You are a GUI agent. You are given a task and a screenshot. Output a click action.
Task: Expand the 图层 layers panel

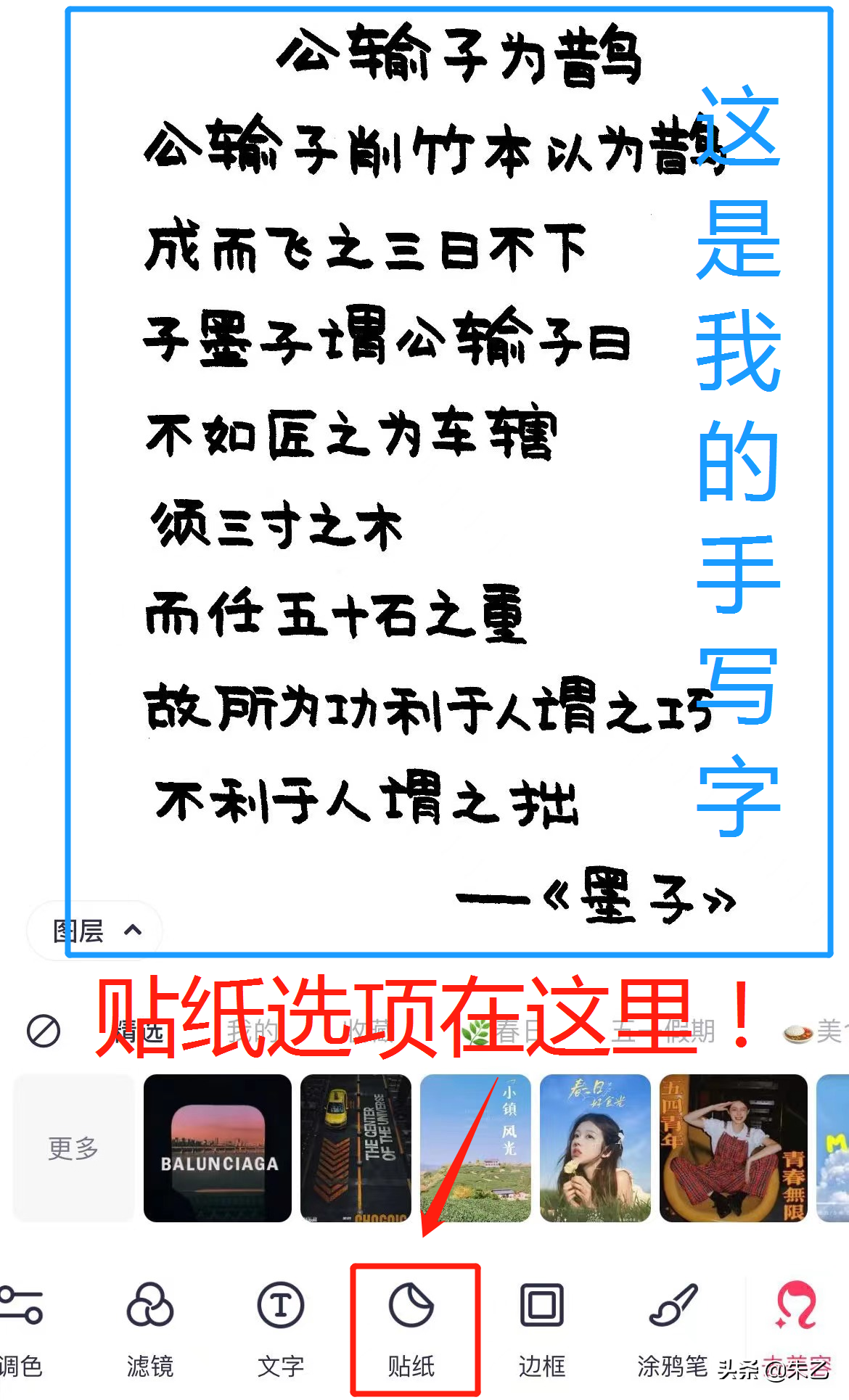point(95,931)
